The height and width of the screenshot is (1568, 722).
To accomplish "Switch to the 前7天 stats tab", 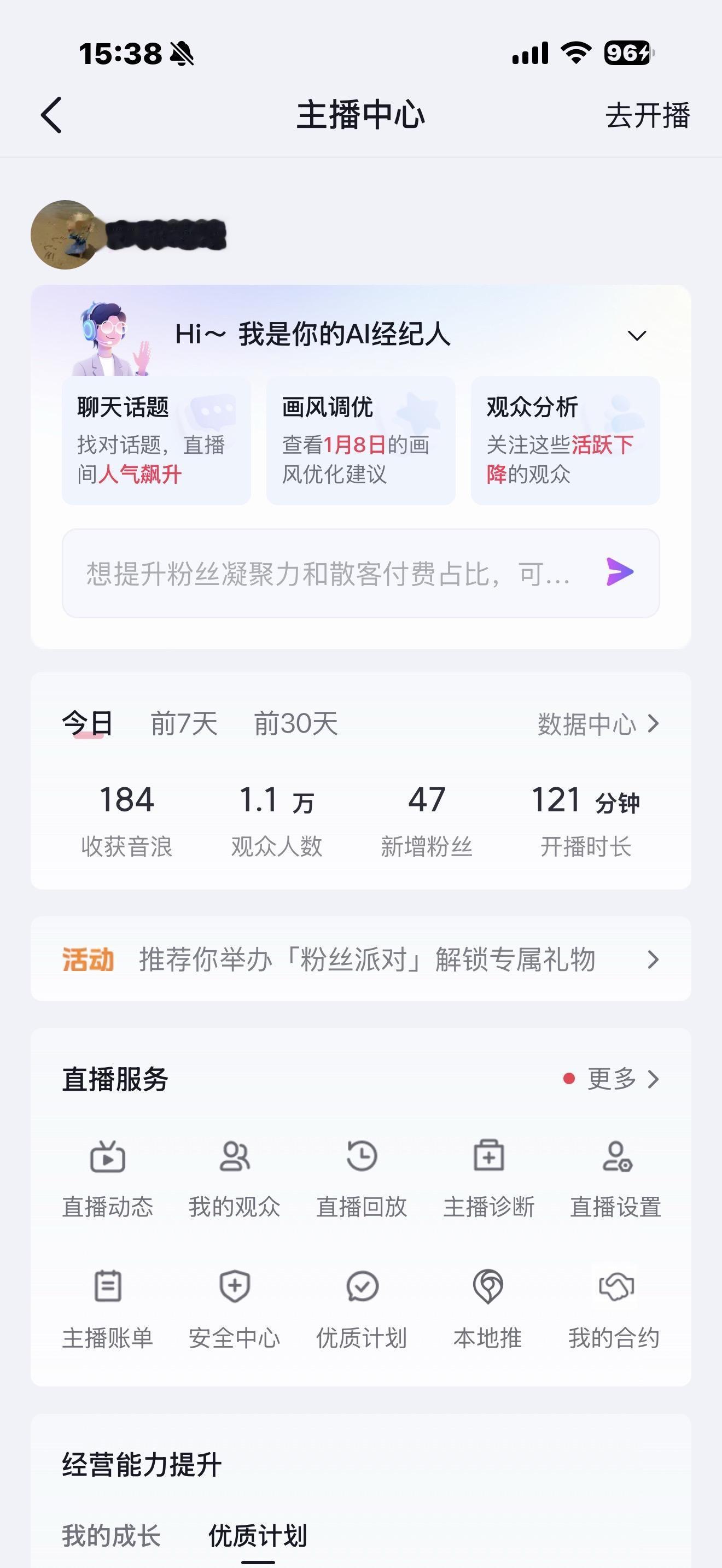I will click(x=184, y=723).
